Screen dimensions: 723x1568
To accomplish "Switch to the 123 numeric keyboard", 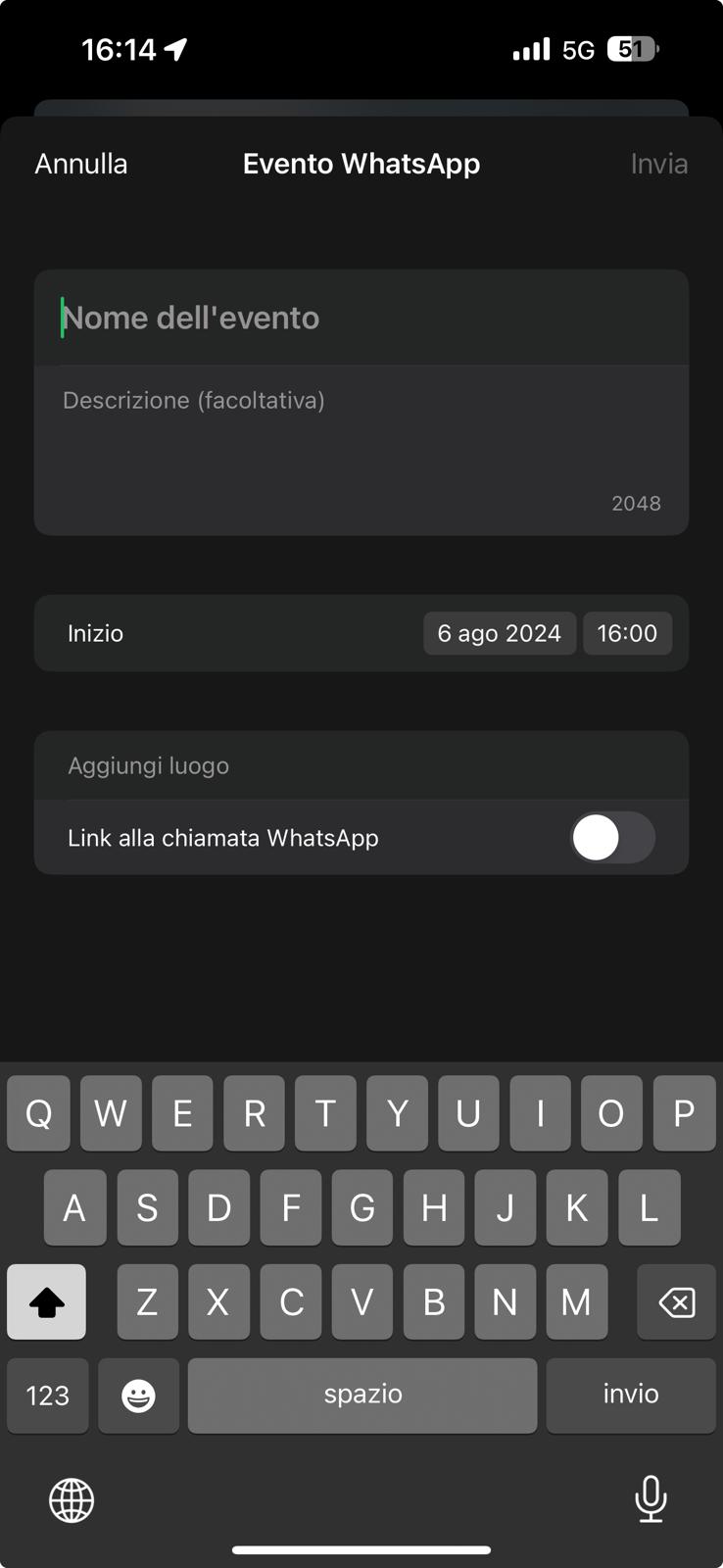I will (x=47, y=1396).
